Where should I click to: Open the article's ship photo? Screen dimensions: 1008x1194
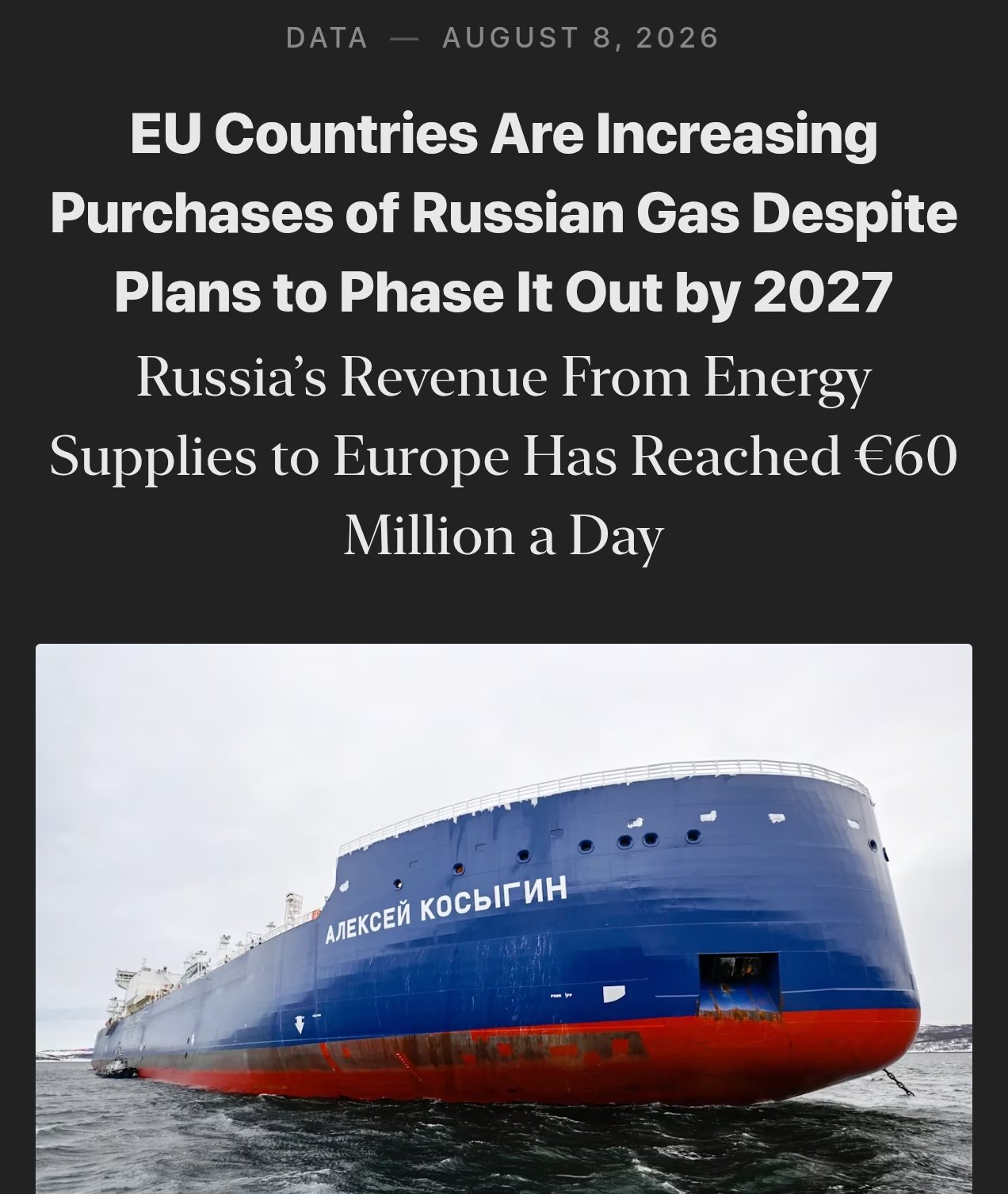(504, 919)
